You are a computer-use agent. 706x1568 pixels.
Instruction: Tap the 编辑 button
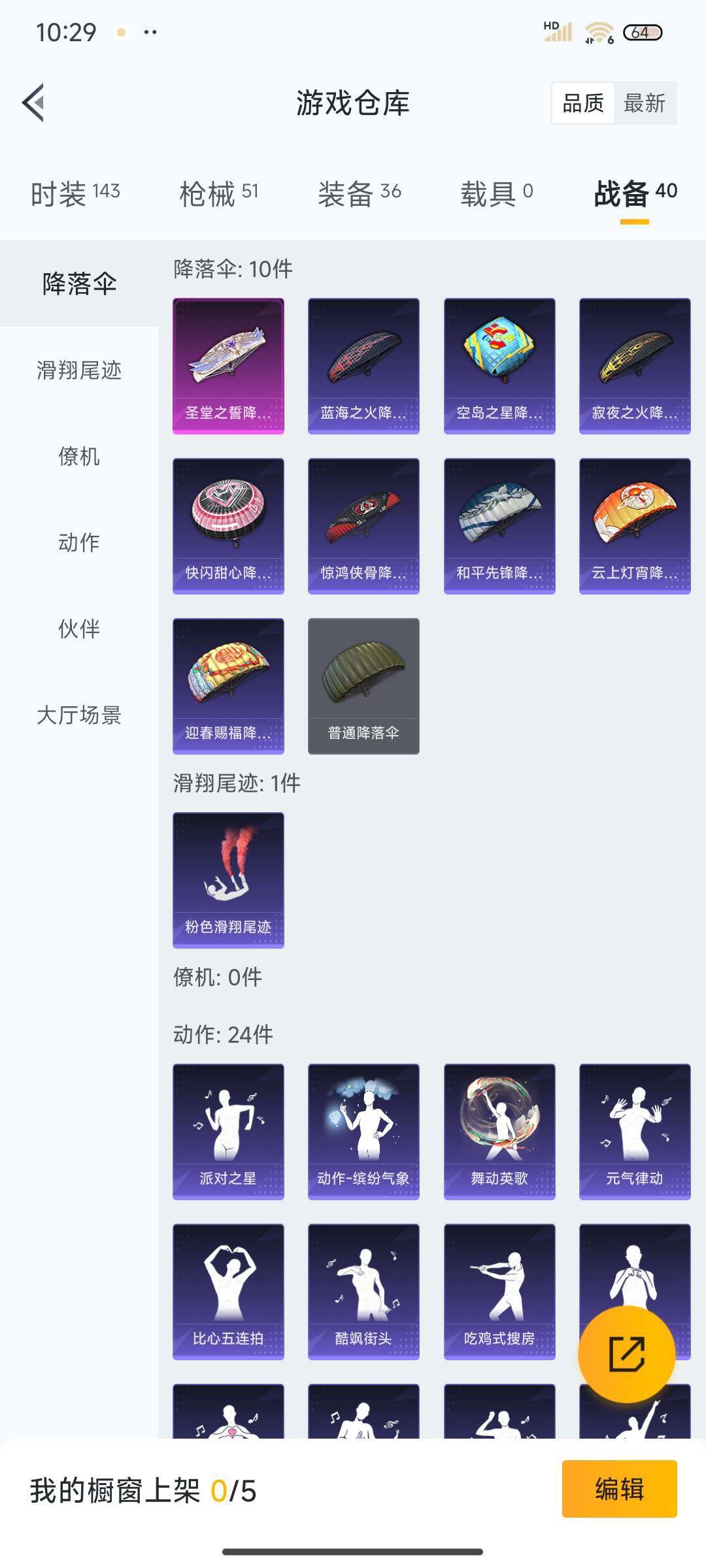coord(619,1489)
